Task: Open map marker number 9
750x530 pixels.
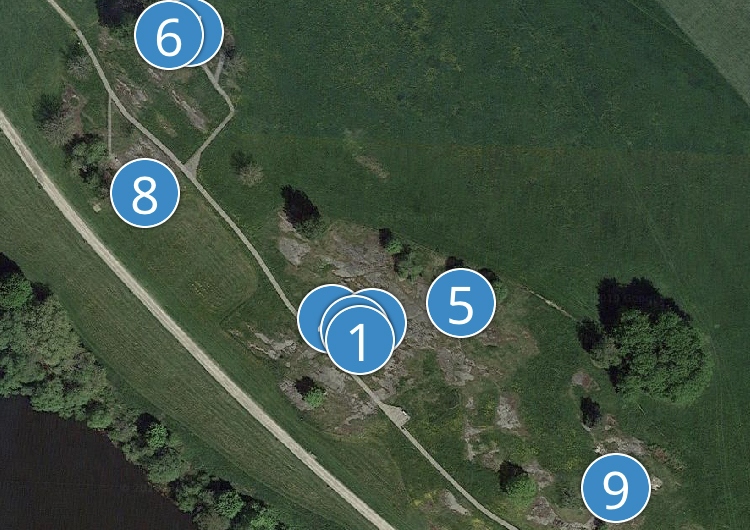Action: pos(615,488)
